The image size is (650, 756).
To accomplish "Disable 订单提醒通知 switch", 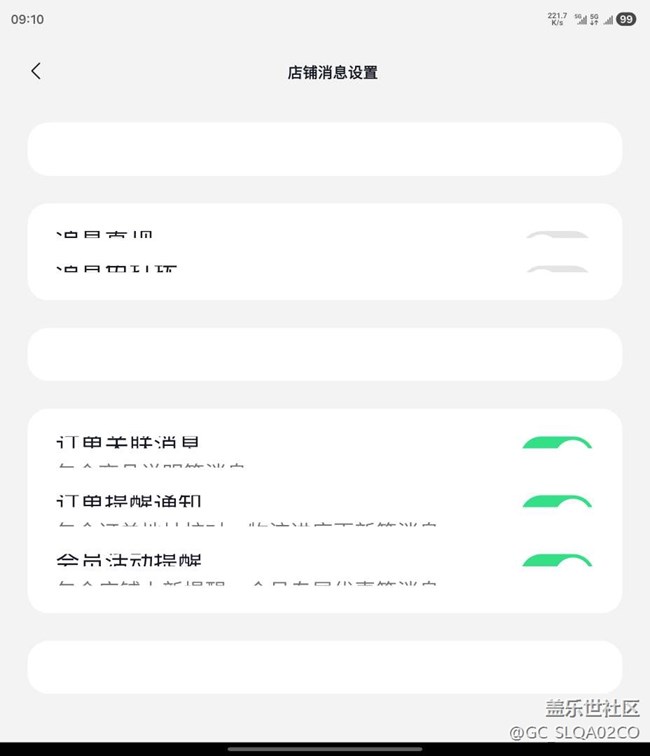I will coord(557,501).
